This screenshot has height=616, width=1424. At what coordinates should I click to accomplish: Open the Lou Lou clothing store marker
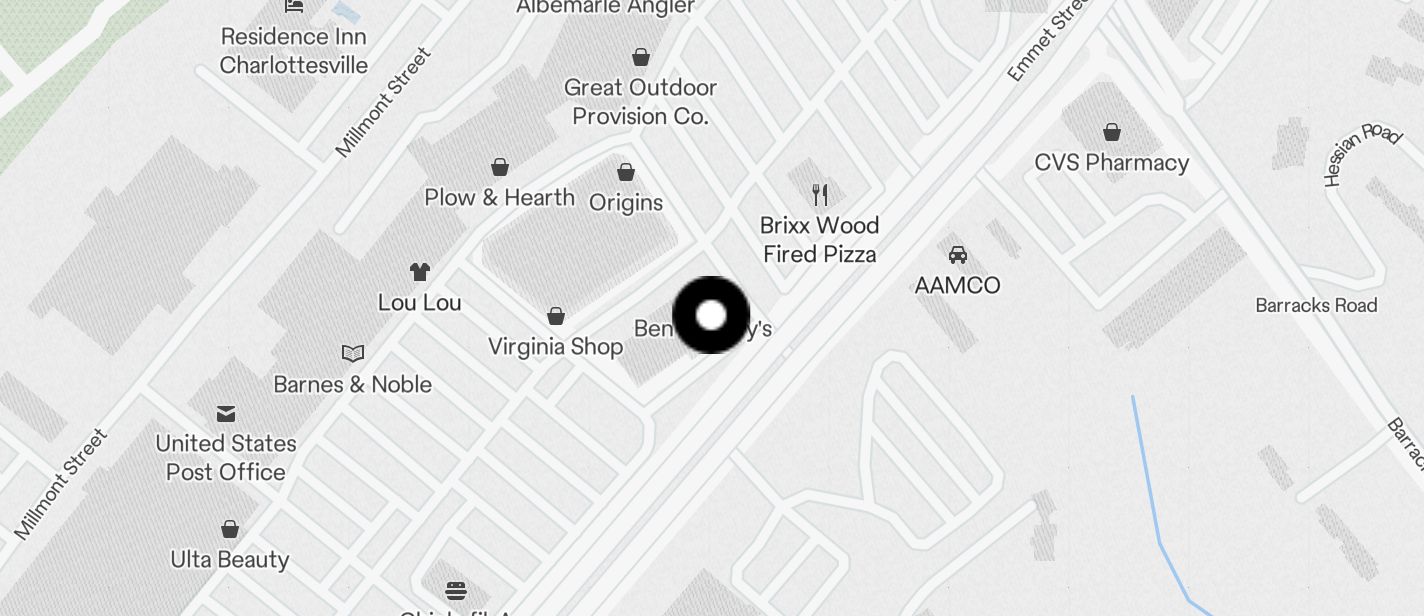pos(420,272)
